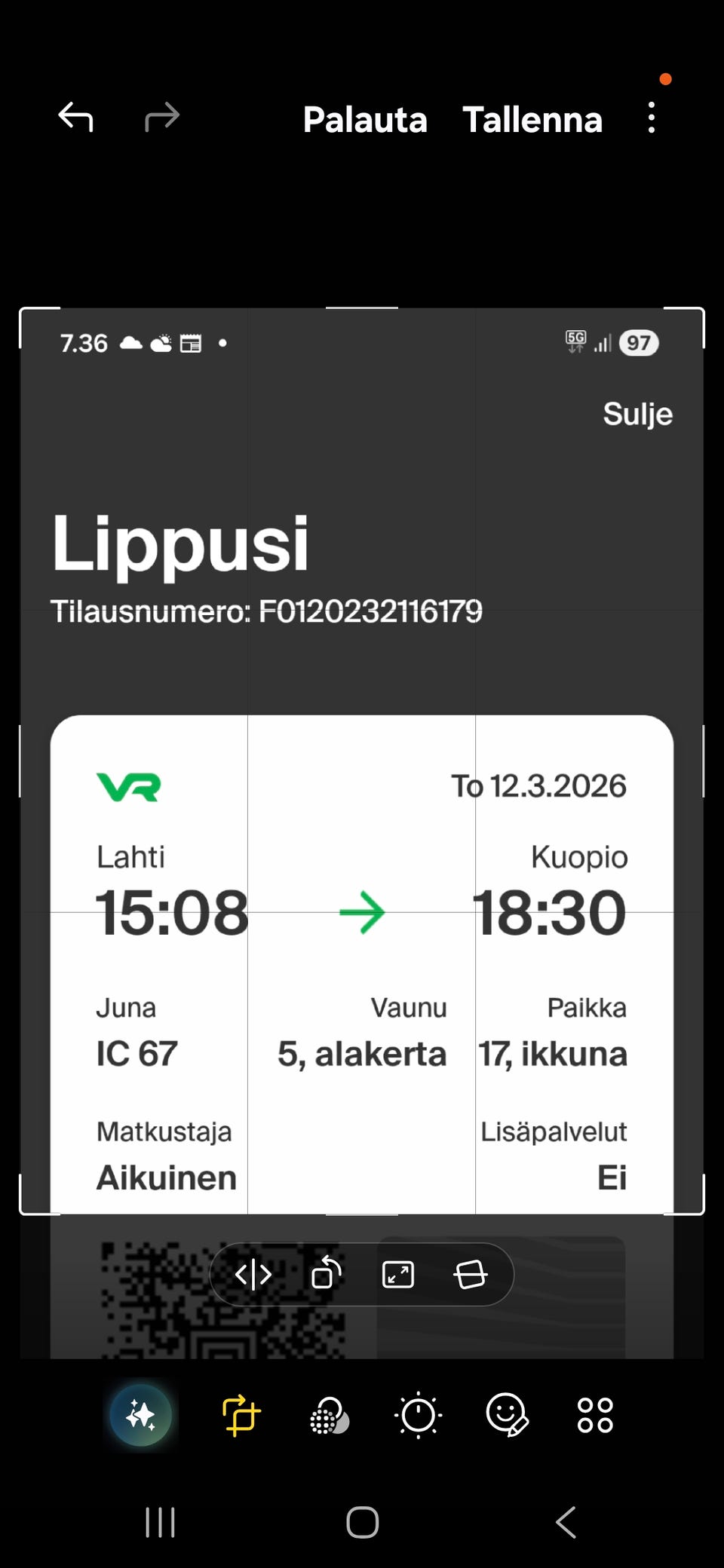This screenshot has width=724, height=1568.
Task: Redo the edit
Action: [162, 118]
